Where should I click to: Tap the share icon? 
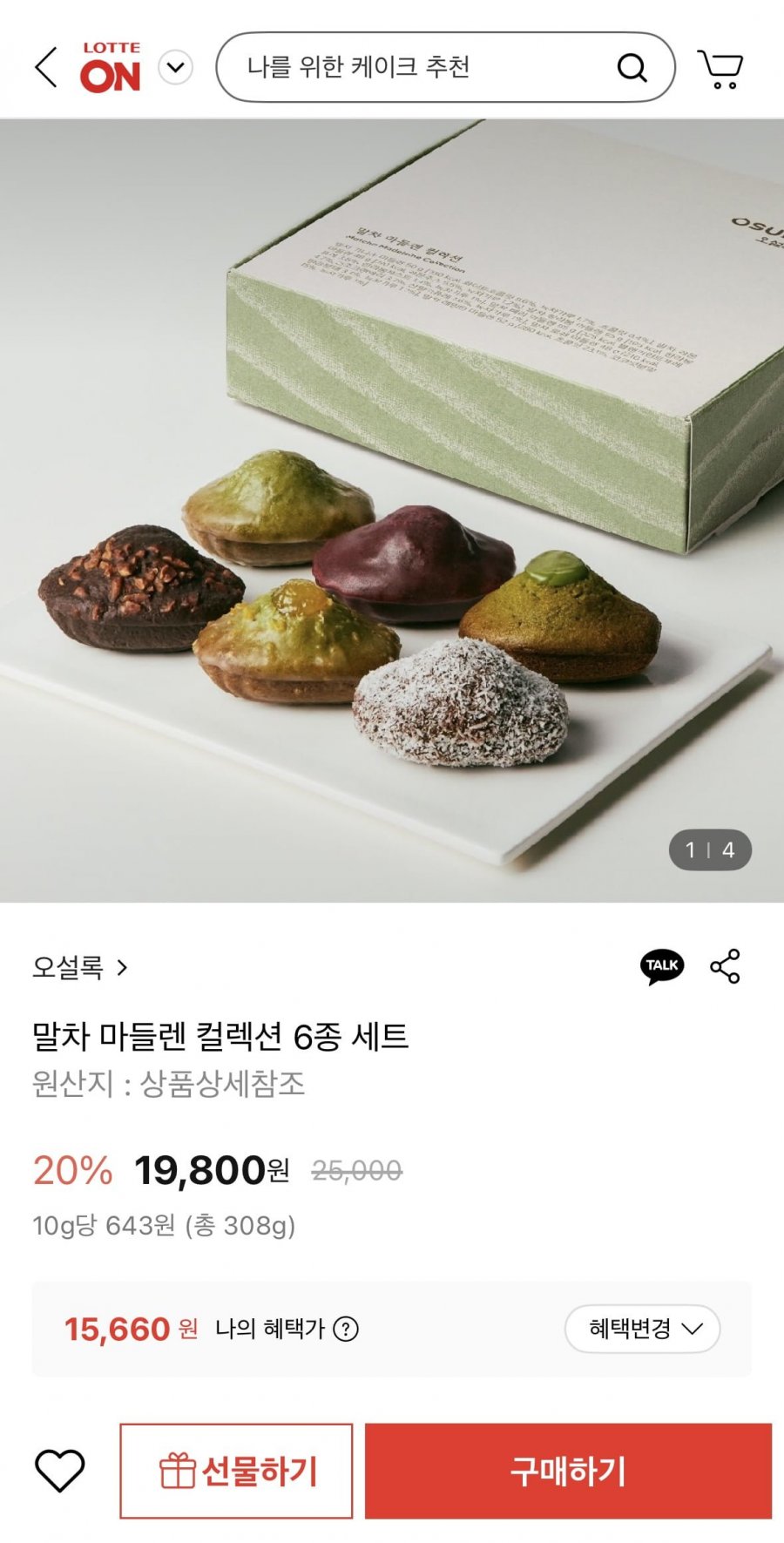tap(725, 966)
